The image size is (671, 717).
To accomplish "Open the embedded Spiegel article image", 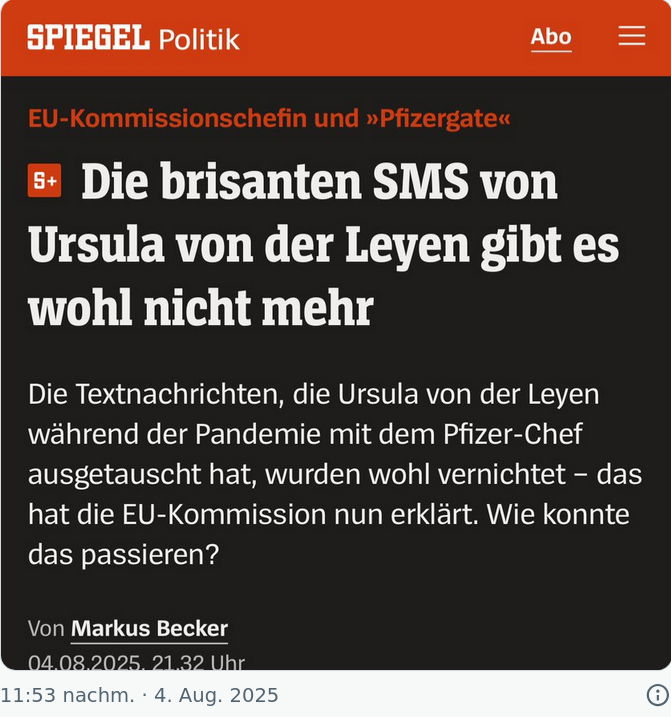I will coord(335,370).
